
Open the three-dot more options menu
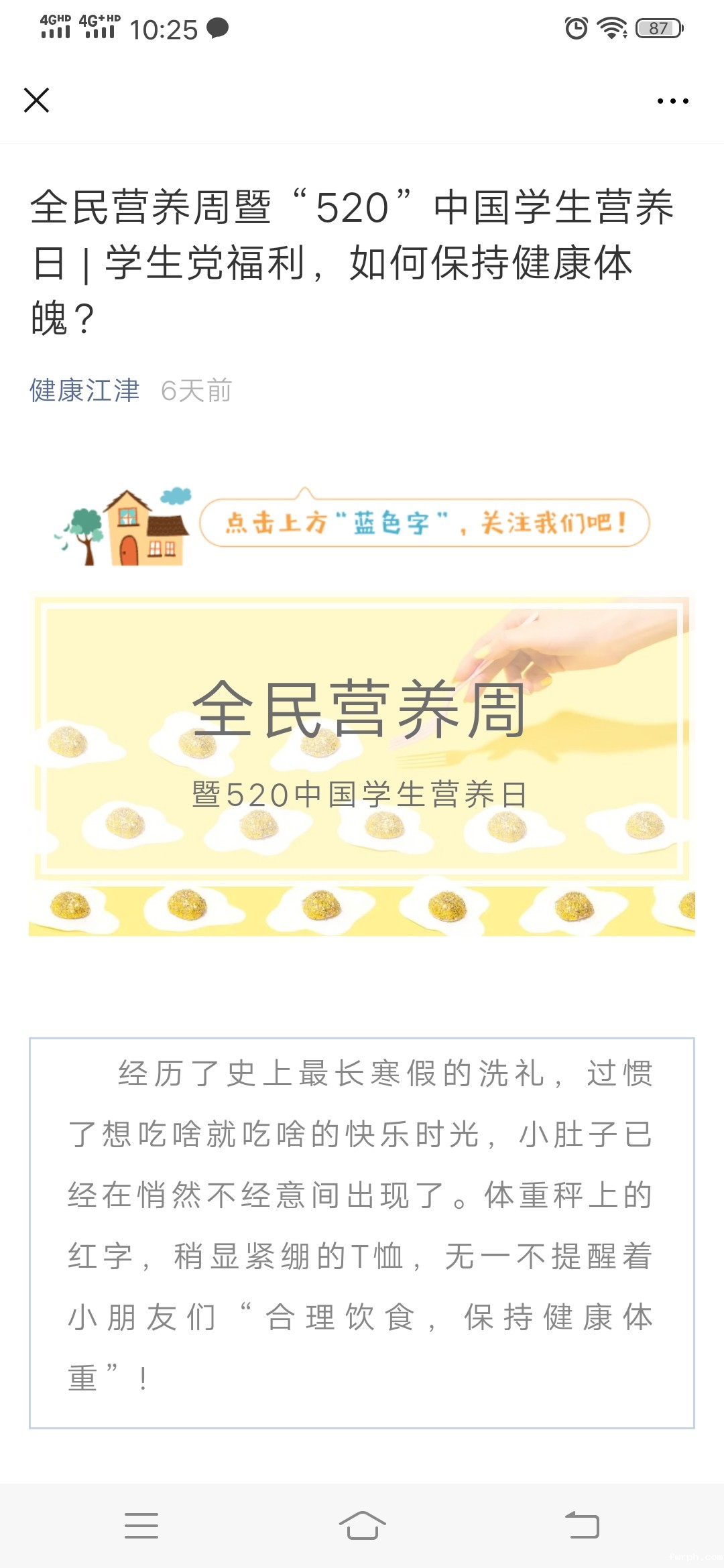point(672,101)
